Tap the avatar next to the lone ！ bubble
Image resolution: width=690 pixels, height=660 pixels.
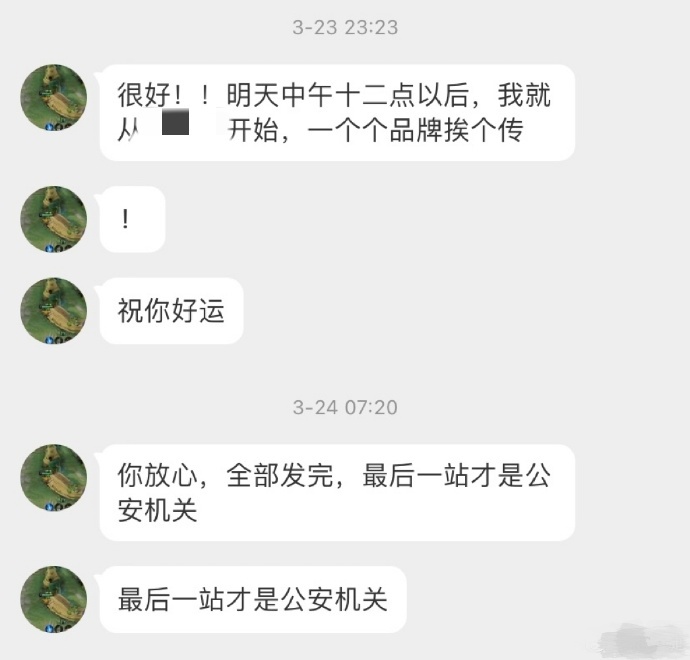53,219
